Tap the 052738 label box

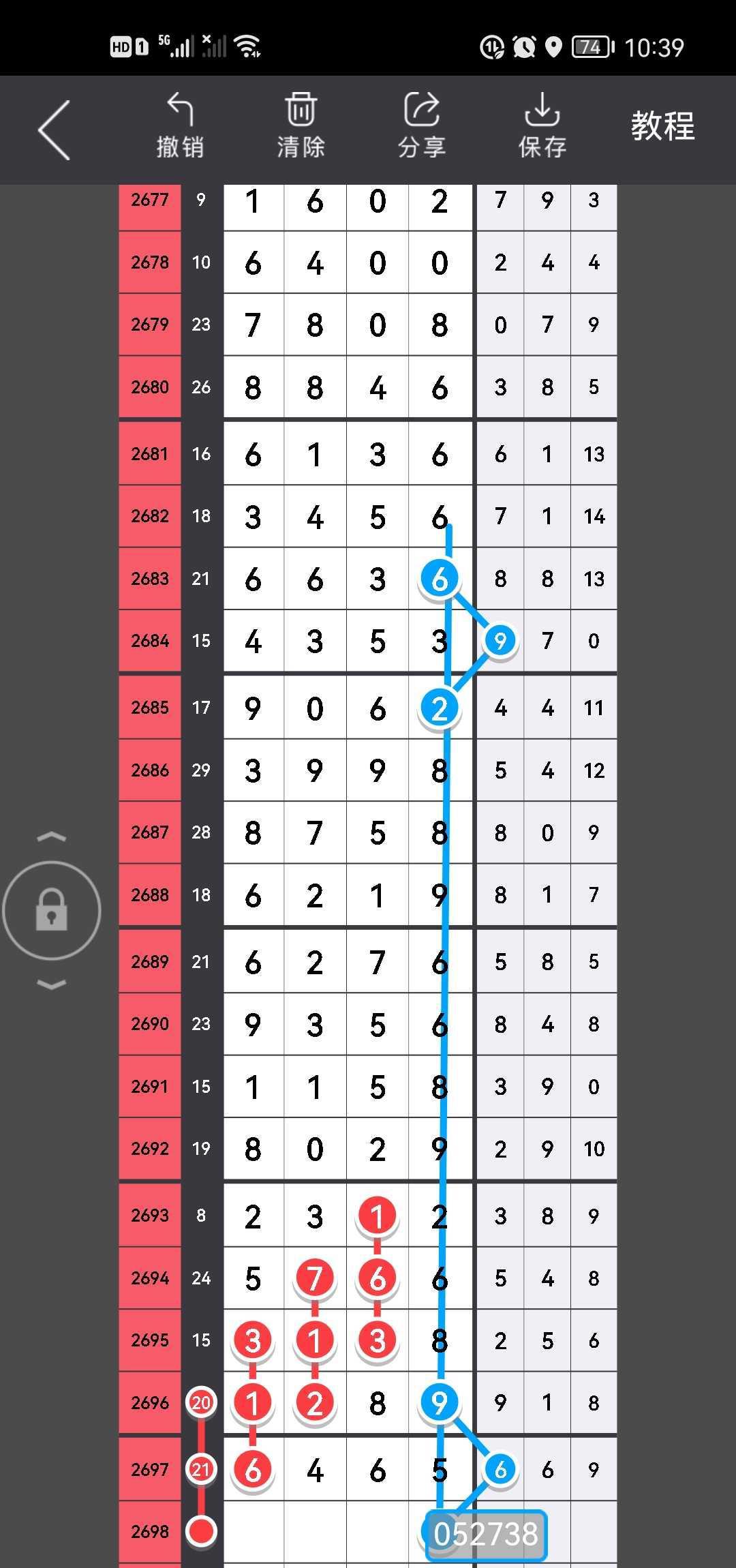click(x=486, y=1535)
